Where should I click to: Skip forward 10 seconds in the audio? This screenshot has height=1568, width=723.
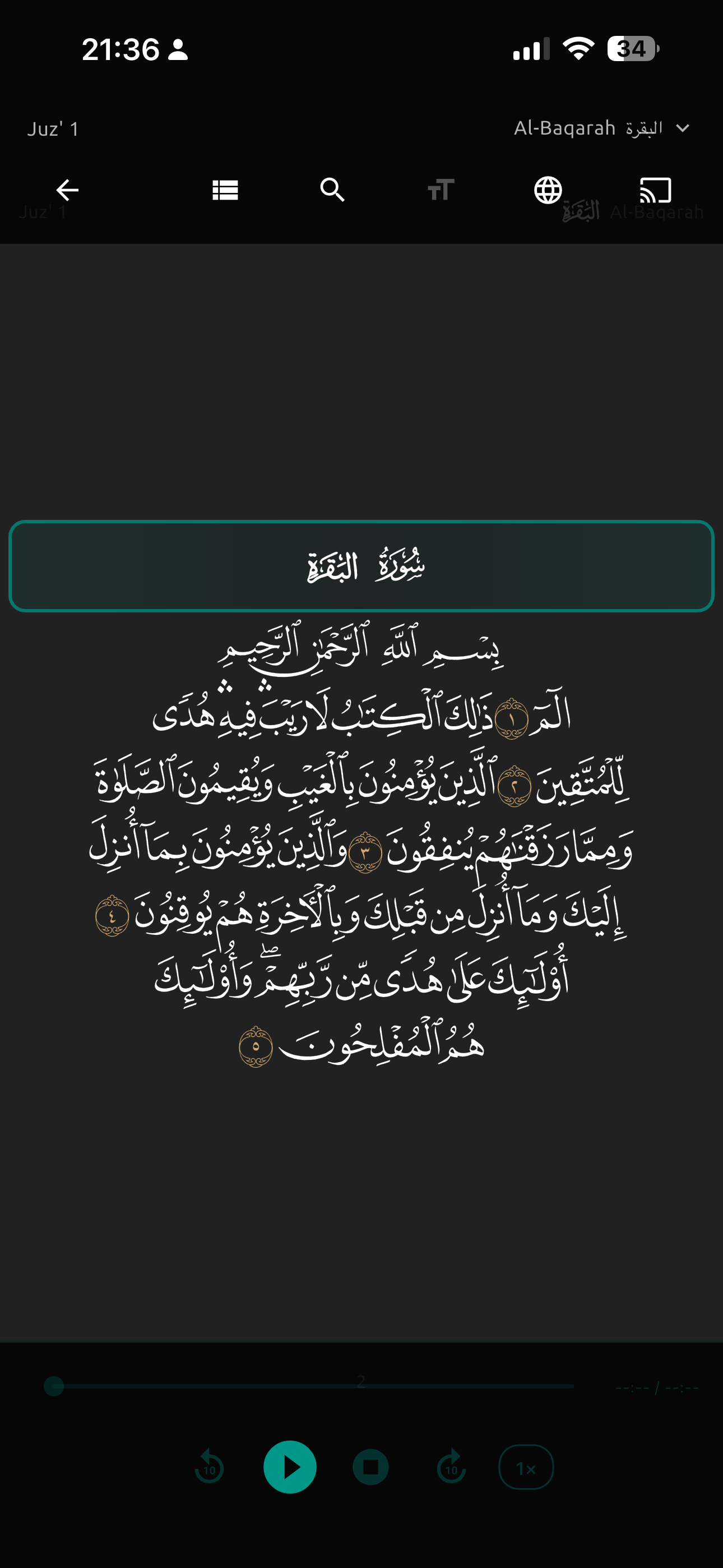[451, 1468]
